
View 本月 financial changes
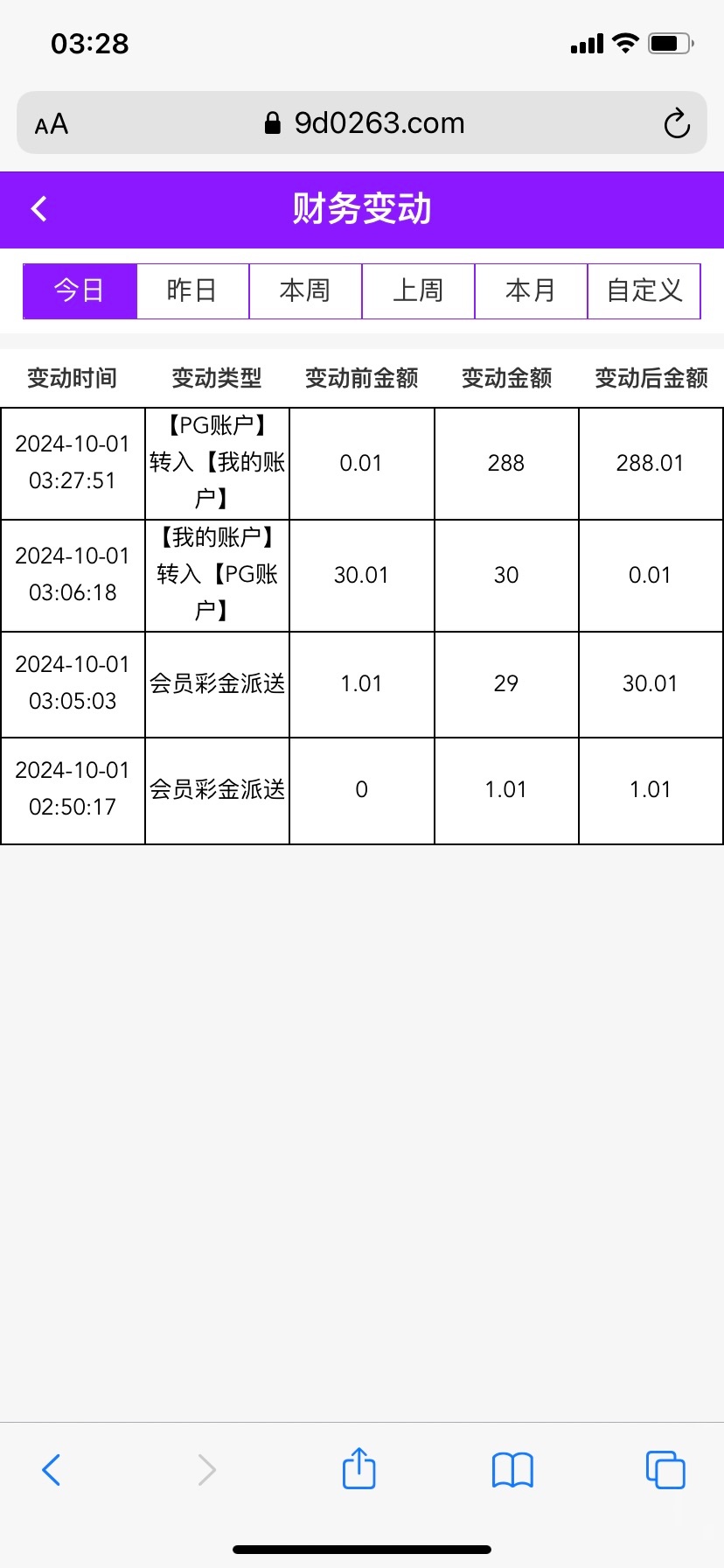click(x=531, y=290)
